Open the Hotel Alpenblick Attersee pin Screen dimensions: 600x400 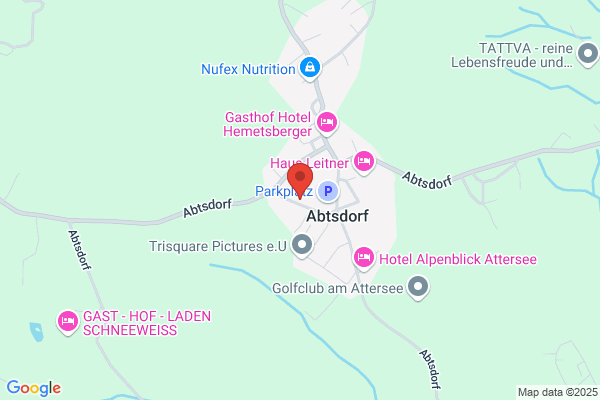click(364, 258)
